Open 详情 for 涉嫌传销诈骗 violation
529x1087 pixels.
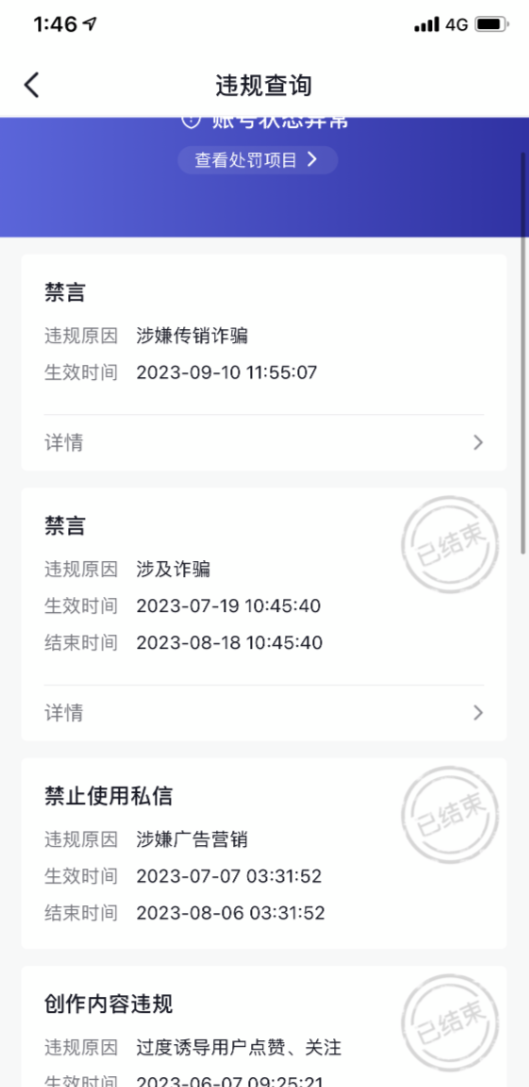coord(264,442)
